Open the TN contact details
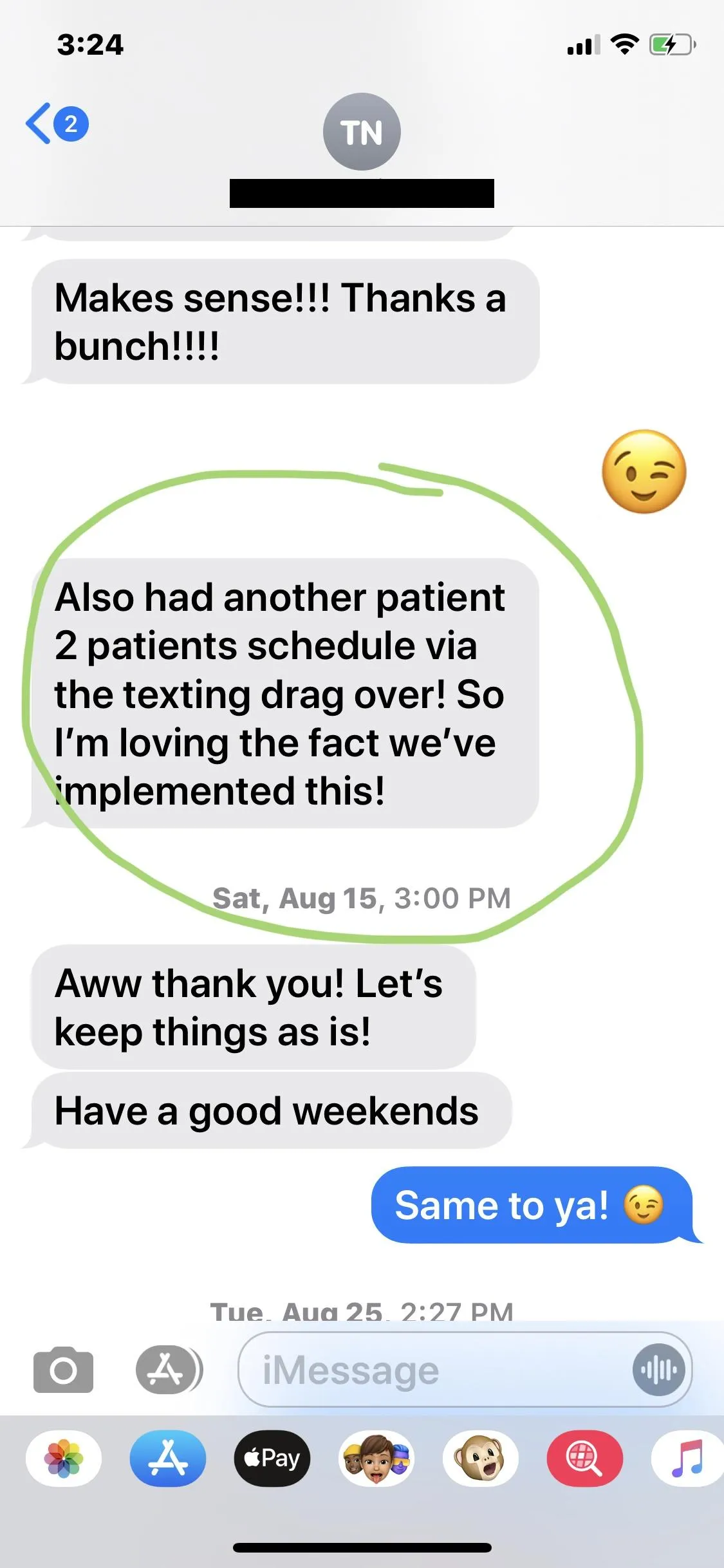 (362, 132)
